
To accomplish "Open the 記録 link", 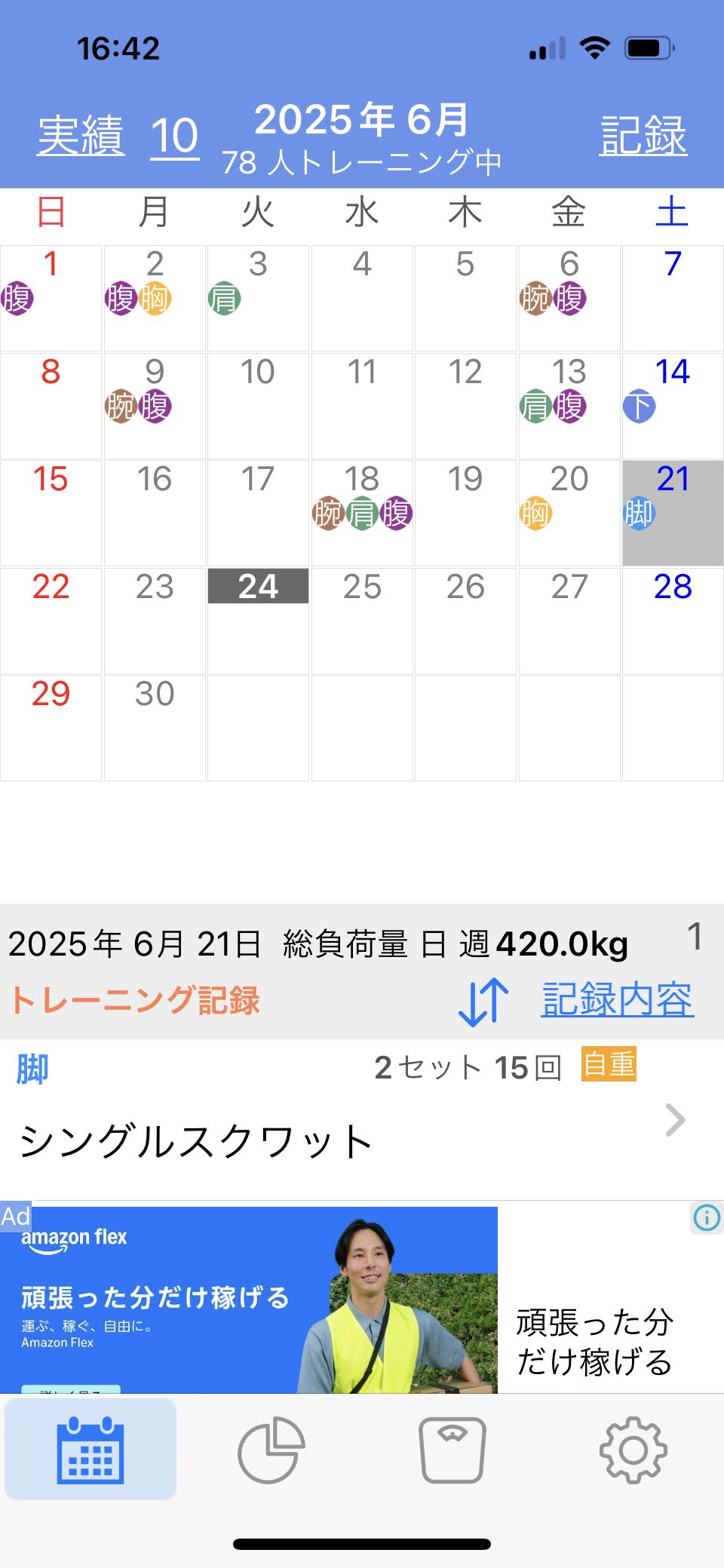I will 643,136.
